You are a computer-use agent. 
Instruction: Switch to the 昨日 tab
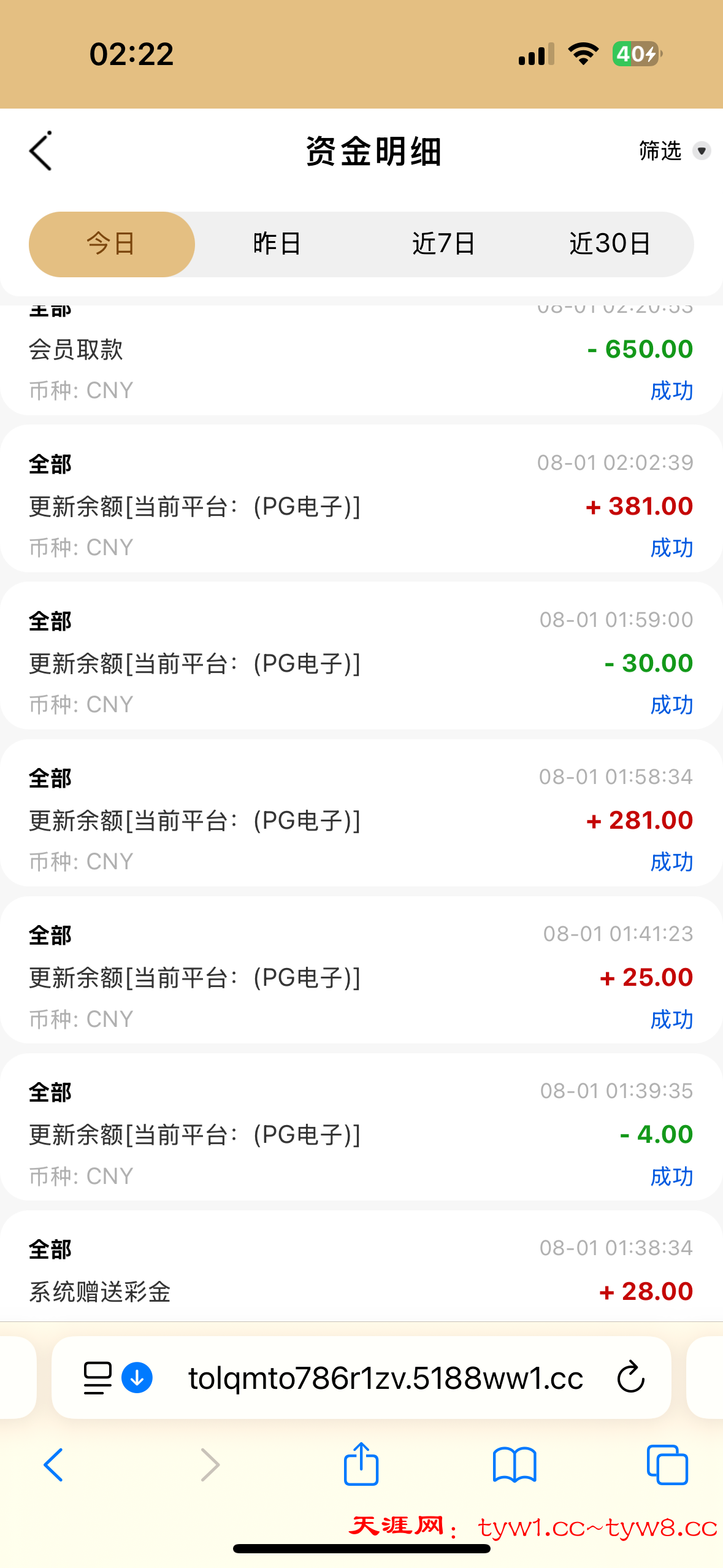coord(277,244)
